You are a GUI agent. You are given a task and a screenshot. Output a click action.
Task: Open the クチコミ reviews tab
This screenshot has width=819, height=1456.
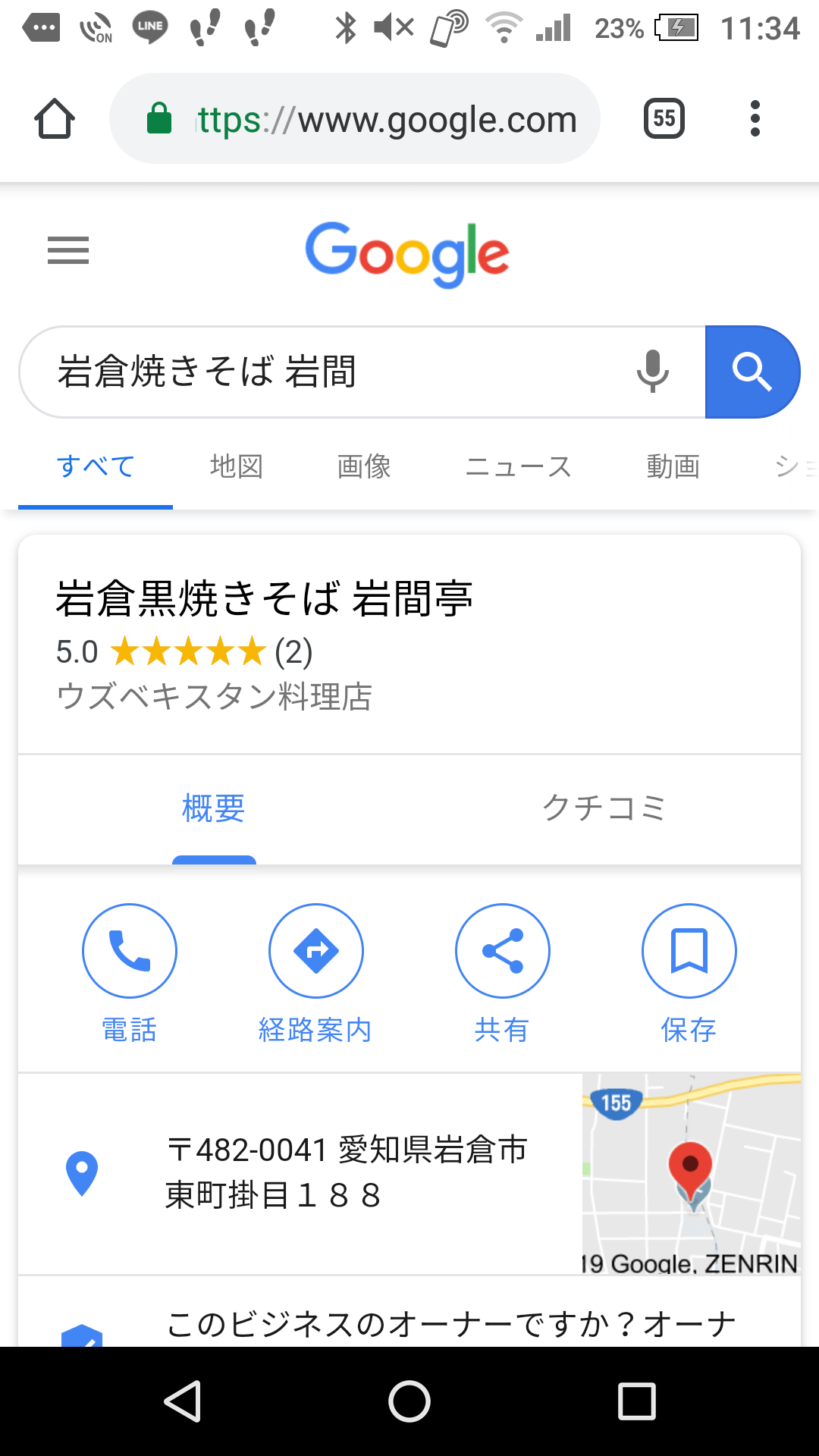point(604,808)
